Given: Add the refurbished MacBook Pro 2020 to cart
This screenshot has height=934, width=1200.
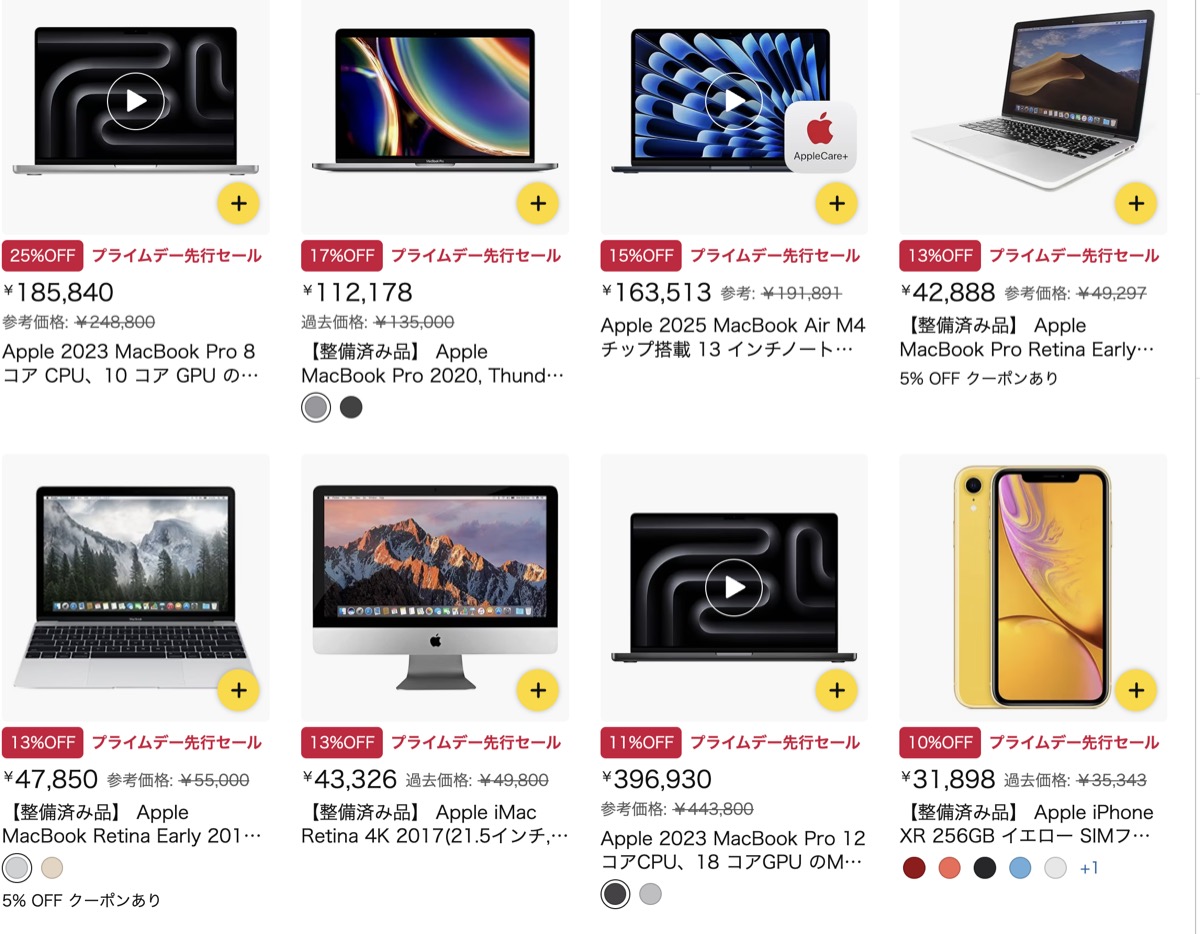Looking at the screenshot, I should click(x=538, y=204).
